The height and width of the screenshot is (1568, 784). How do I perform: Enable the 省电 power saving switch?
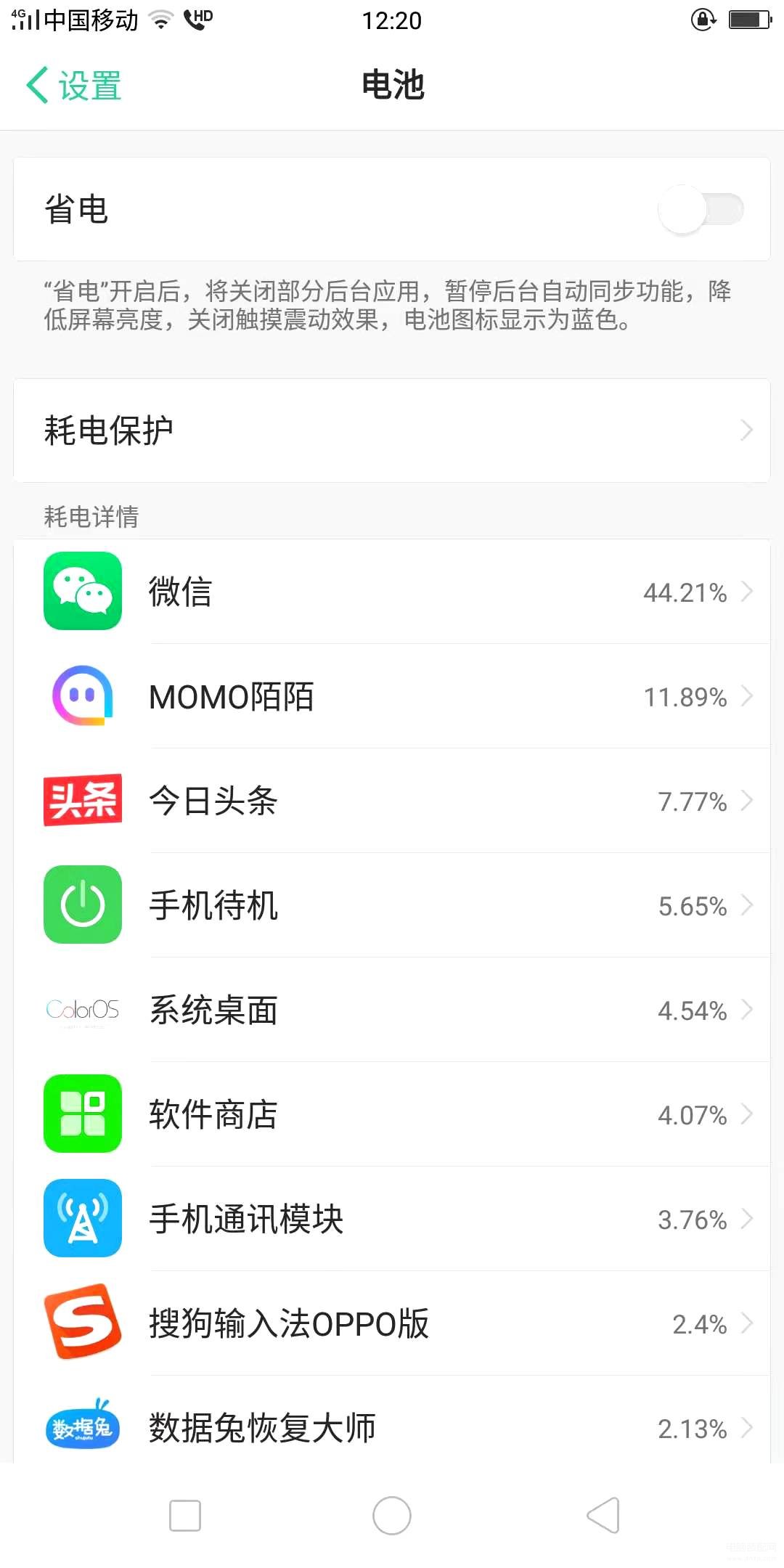(x=700, y=210)
